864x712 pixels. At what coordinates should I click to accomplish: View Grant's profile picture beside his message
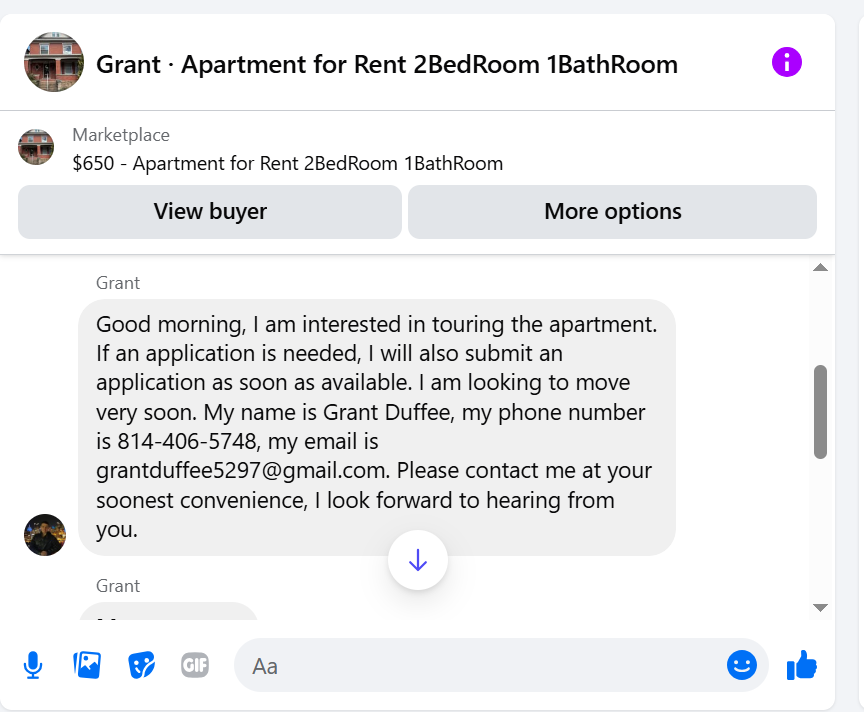[45, 535]
